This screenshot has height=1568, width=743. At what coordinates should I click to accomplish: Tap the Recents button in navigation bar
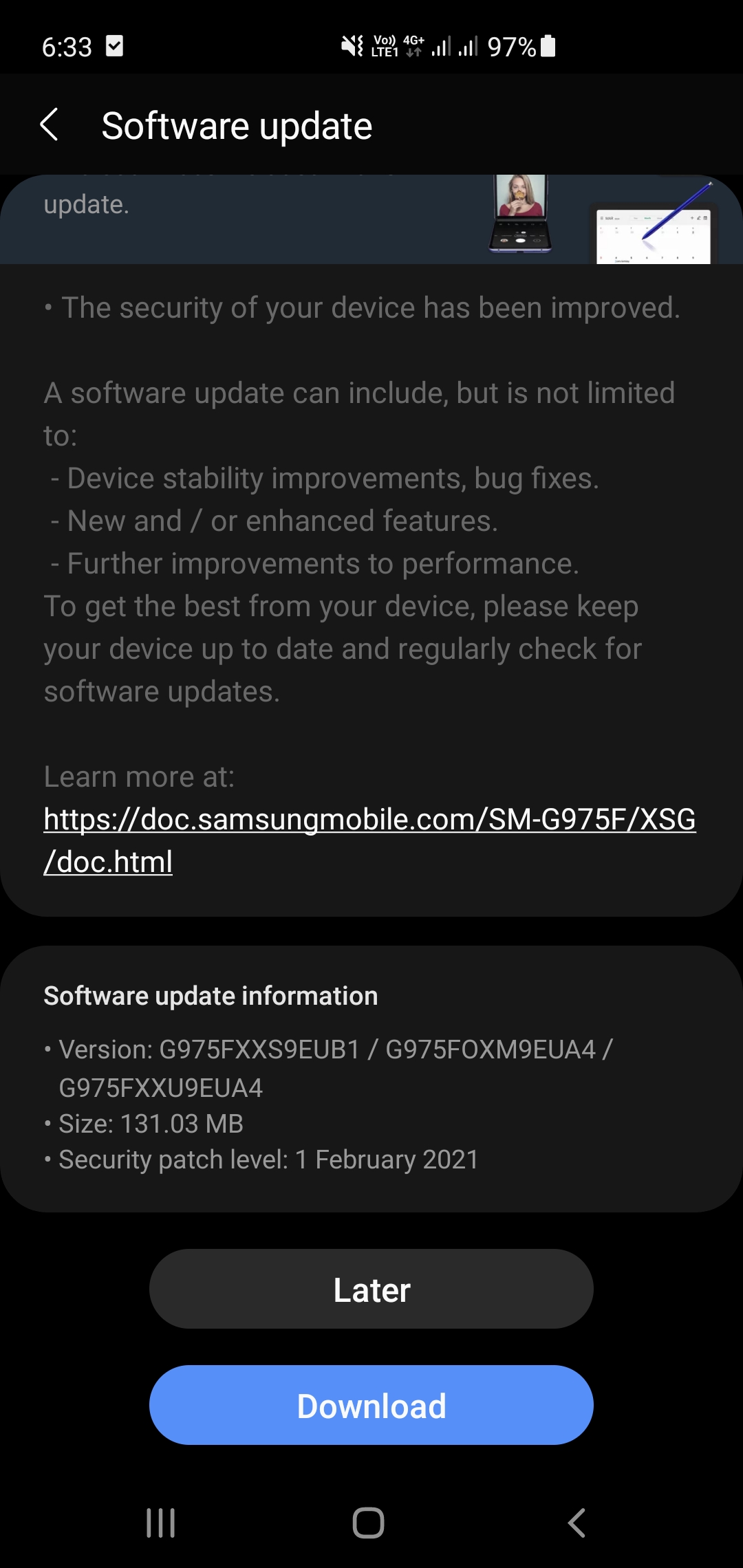[x=160, y=1521]
